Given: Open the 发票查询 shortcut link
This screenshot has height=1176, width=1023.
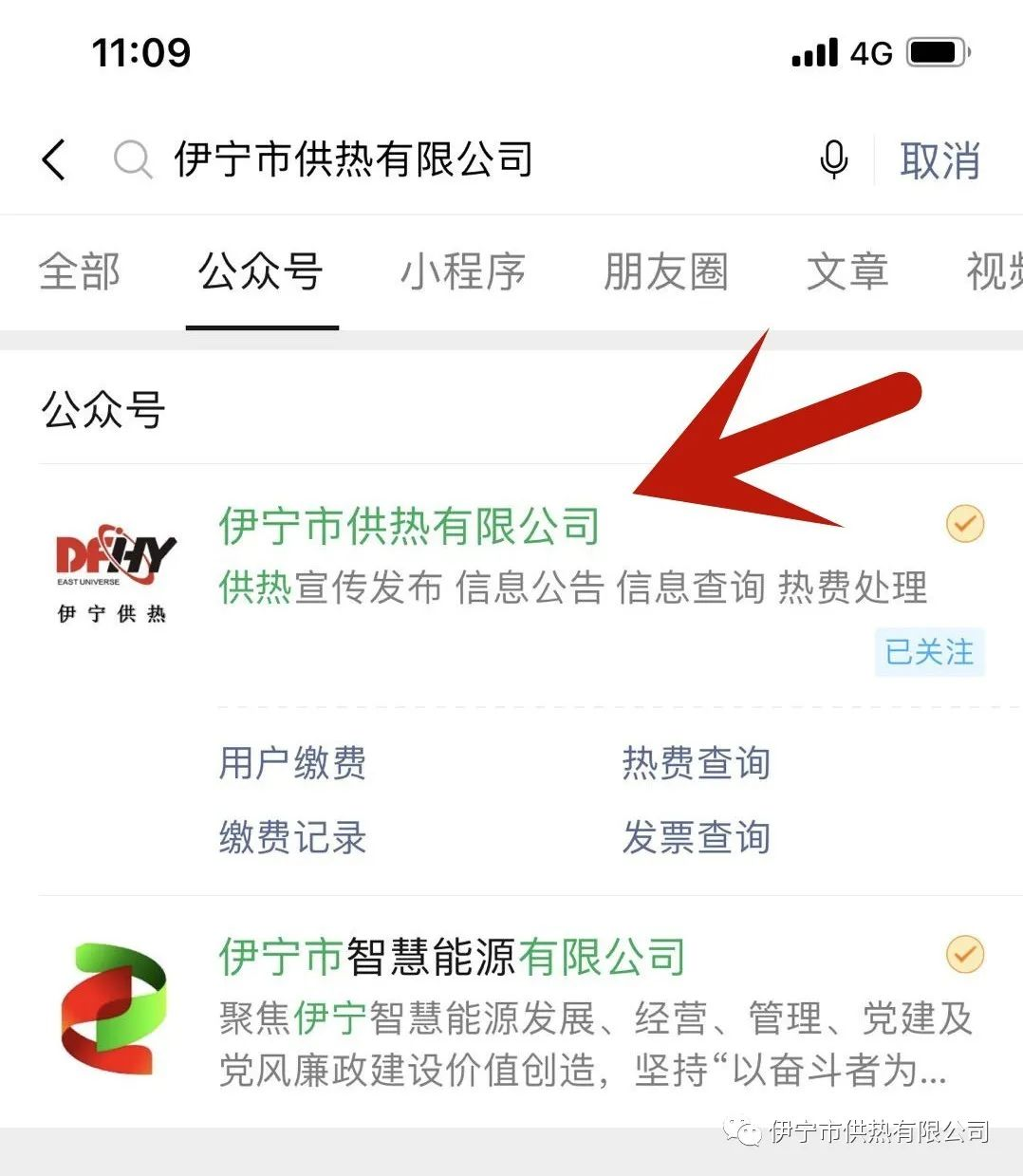Looking at the screenshot, I should click(696, 837).
